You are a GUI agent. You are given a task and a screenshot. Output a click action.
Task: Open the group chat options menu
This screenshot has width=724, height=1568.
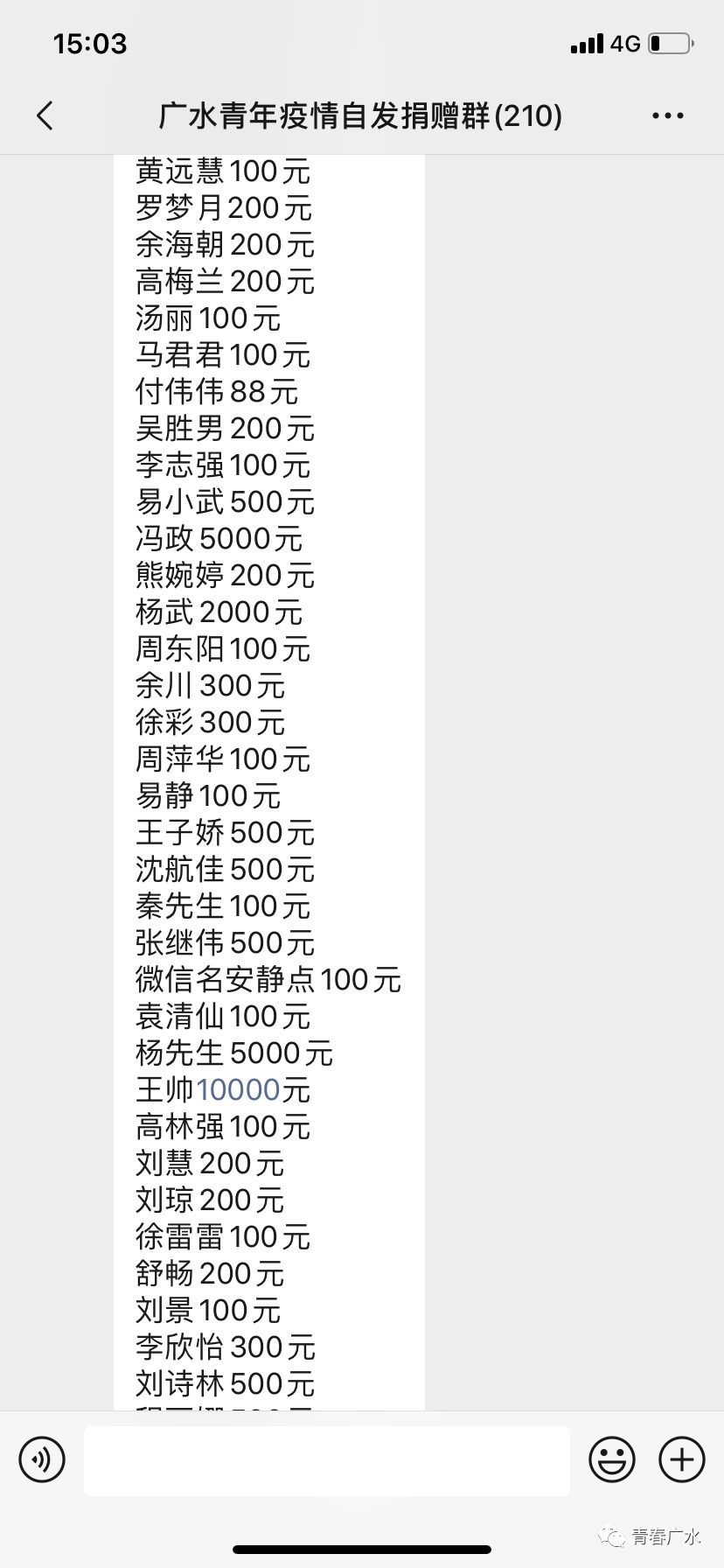(668, 115)
